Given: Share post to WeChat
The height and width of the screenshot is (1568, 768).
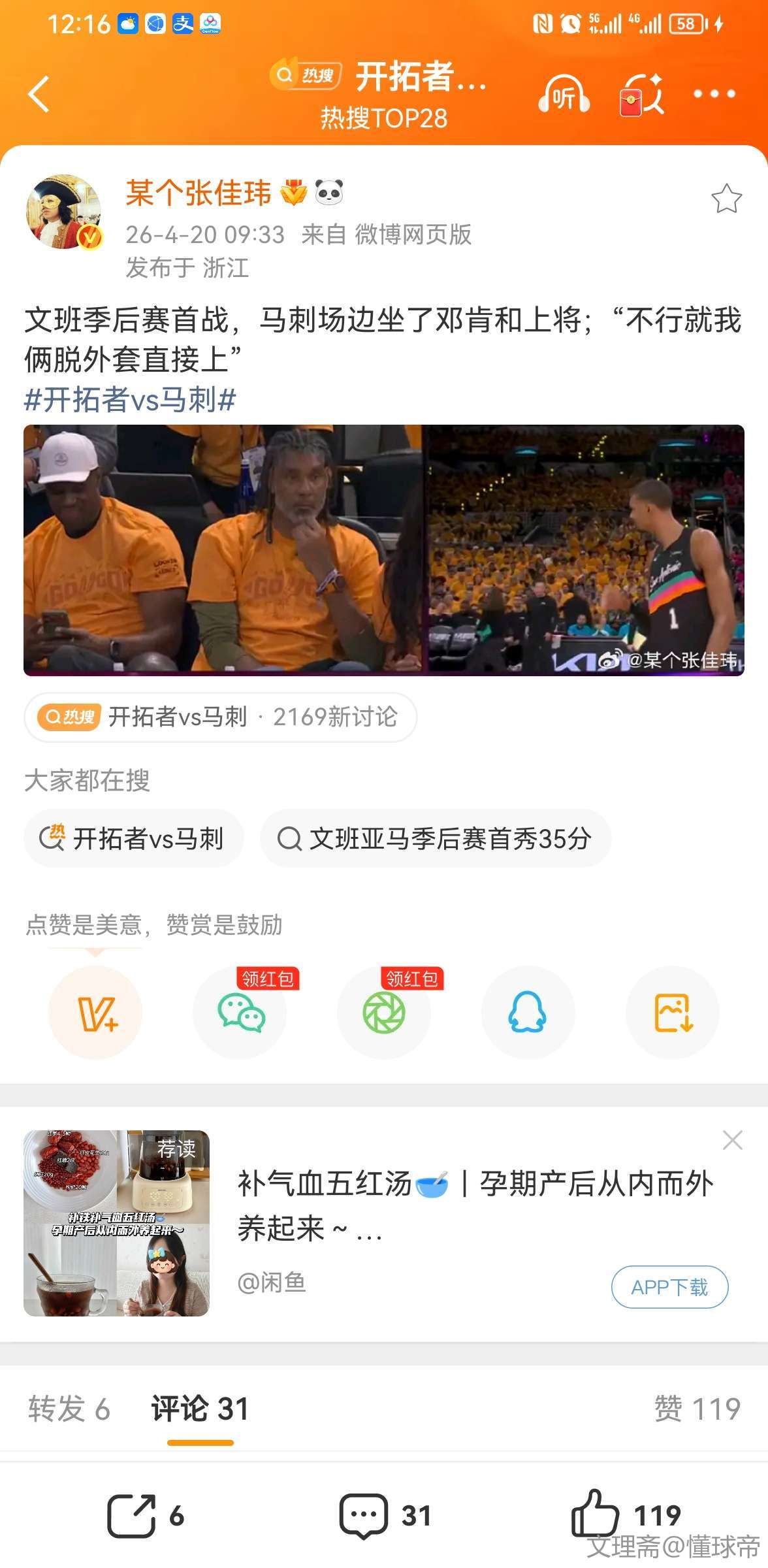Looking at the screenshot, I should (240, 1013).
